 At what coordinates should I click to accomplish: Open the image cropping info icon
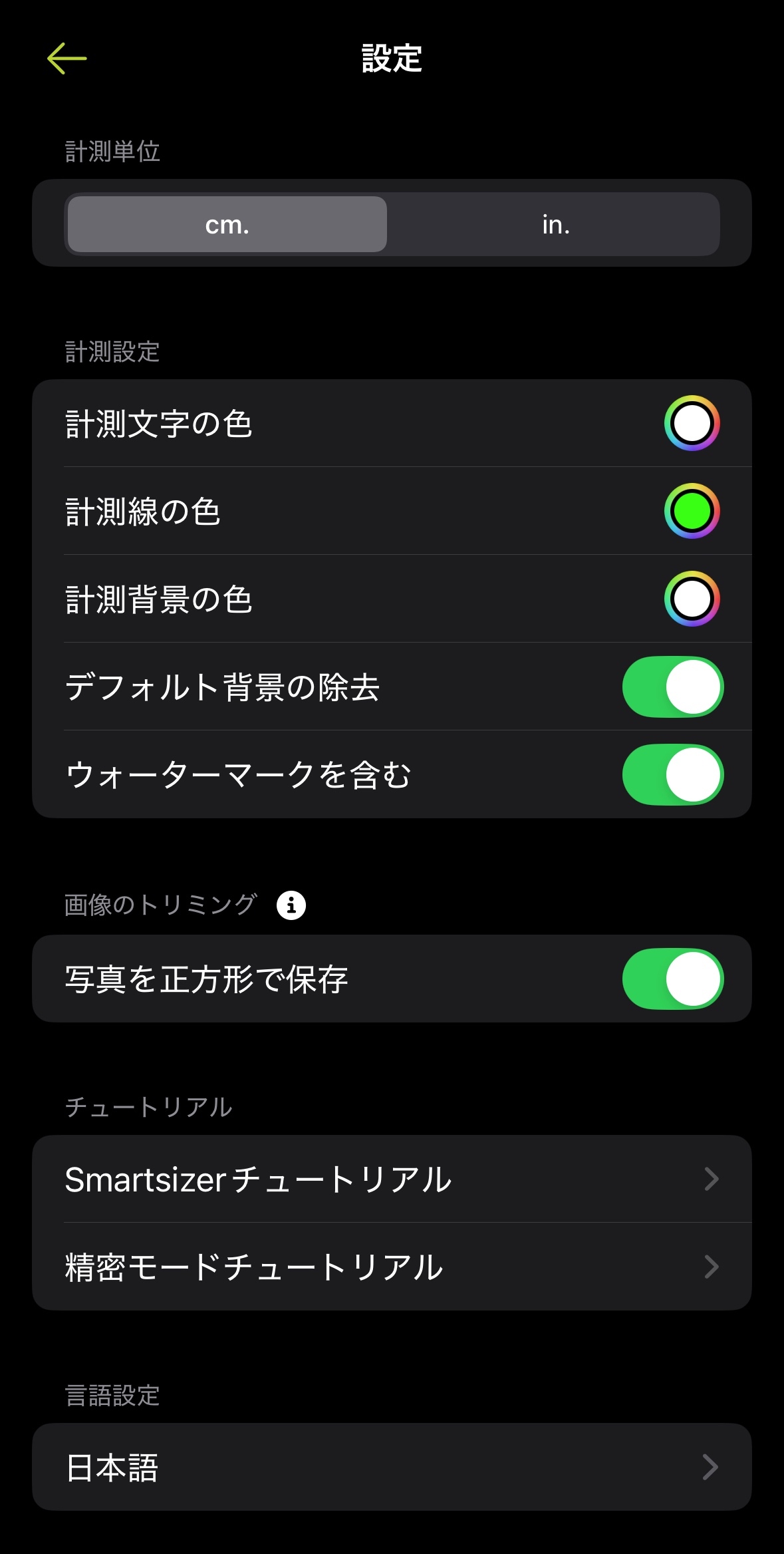click(291, 905)
